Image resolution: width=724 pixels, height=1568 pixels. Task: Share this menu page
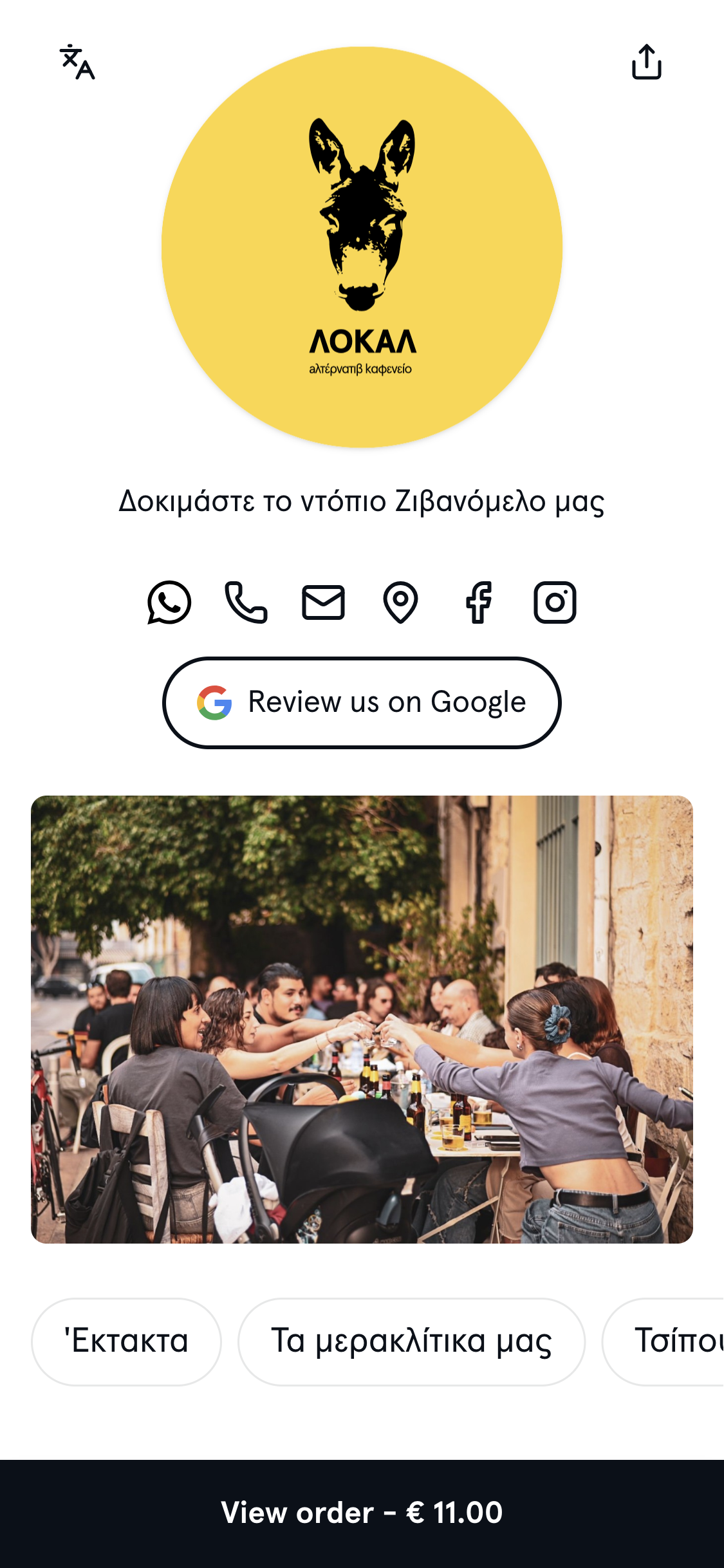click(646, 62)
